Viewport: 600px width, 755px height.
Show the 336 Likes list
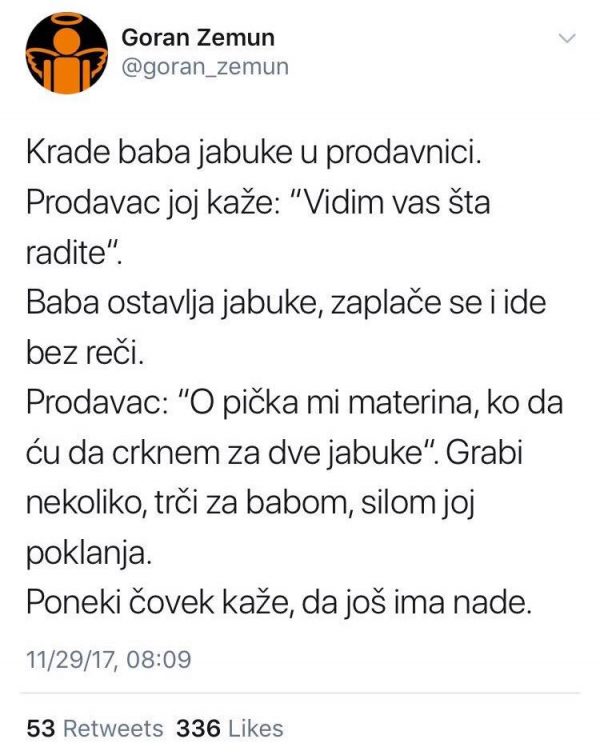point(229,729)
